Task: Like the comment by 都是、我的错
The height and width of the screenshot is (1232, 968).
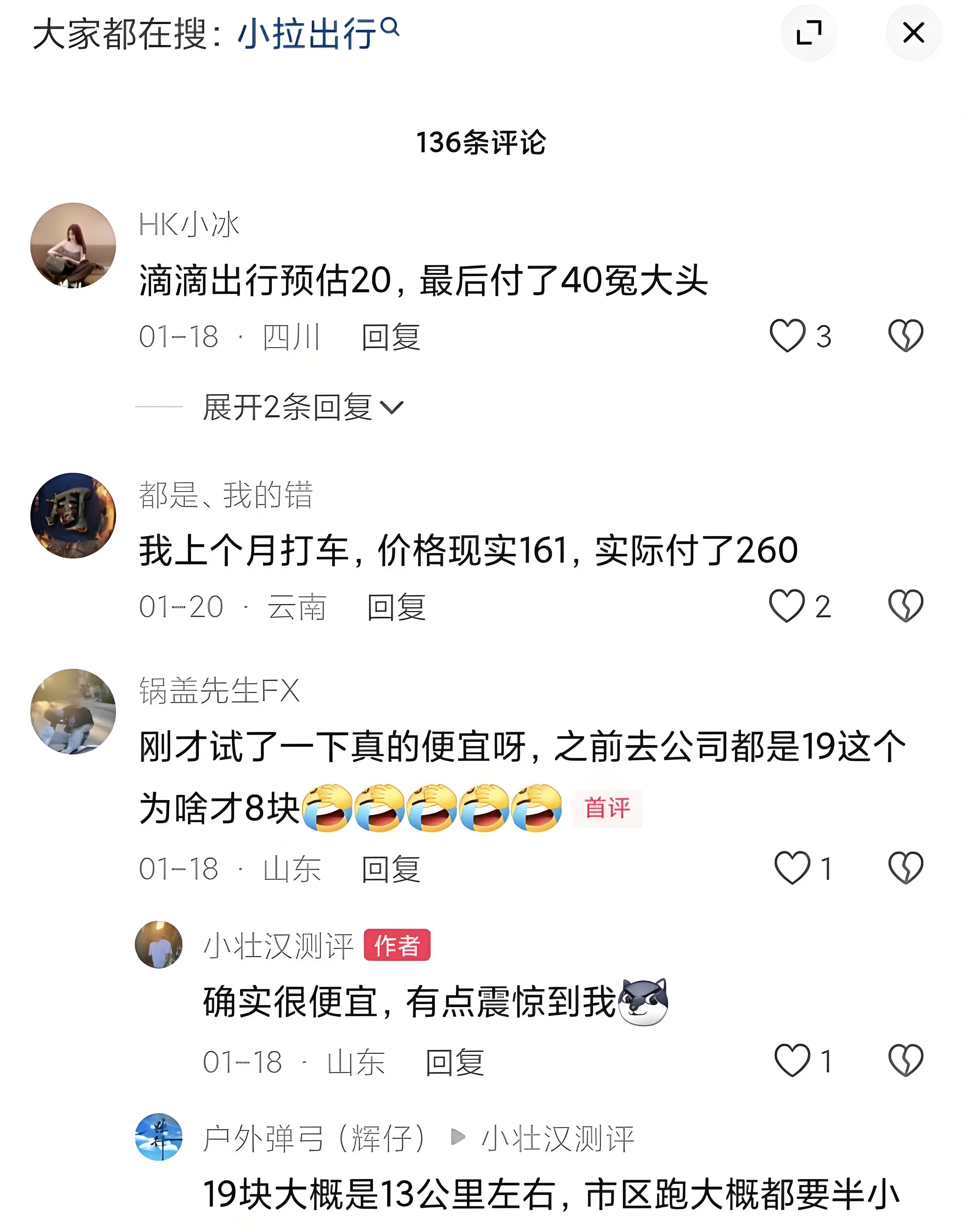Action: tap(787, 606)
